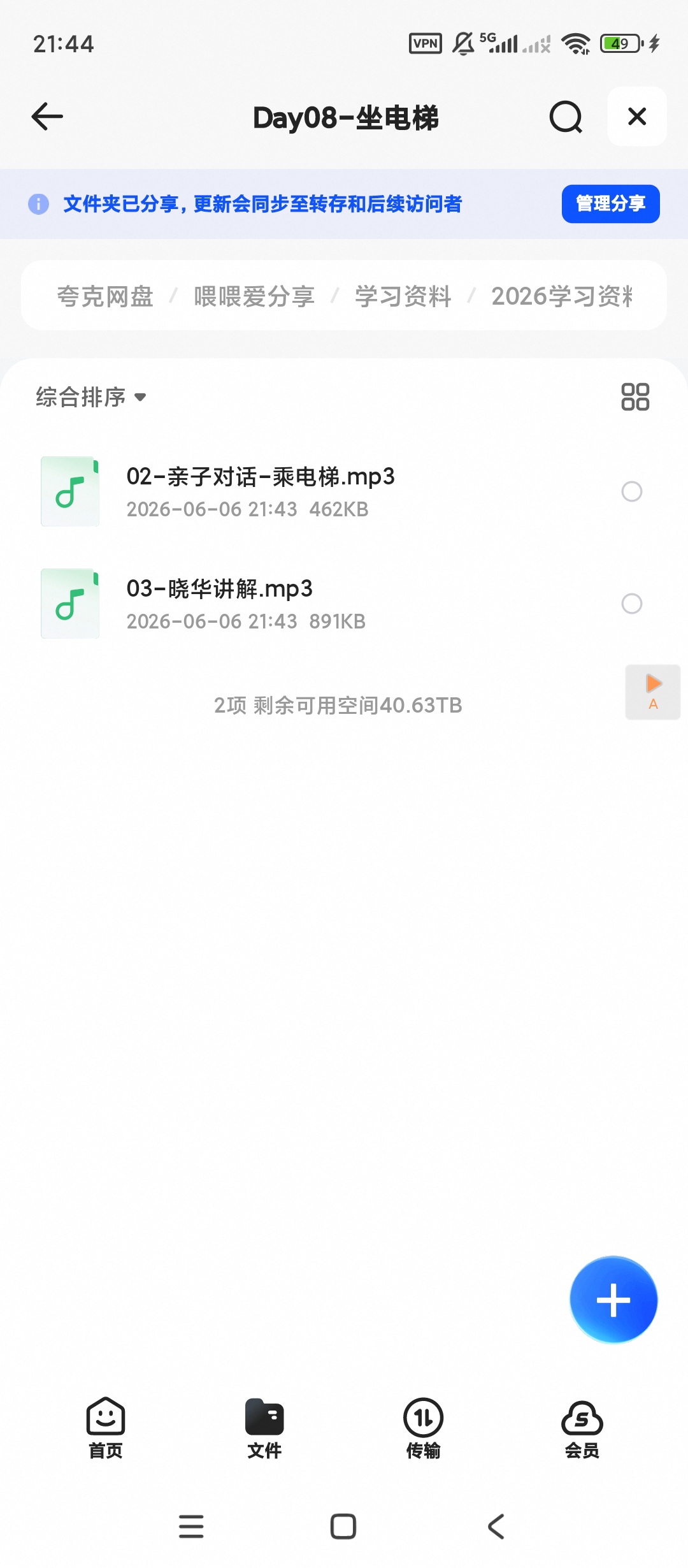Open the 会员 tab
Viewport: 688px width, 1568px height.
582,1428
